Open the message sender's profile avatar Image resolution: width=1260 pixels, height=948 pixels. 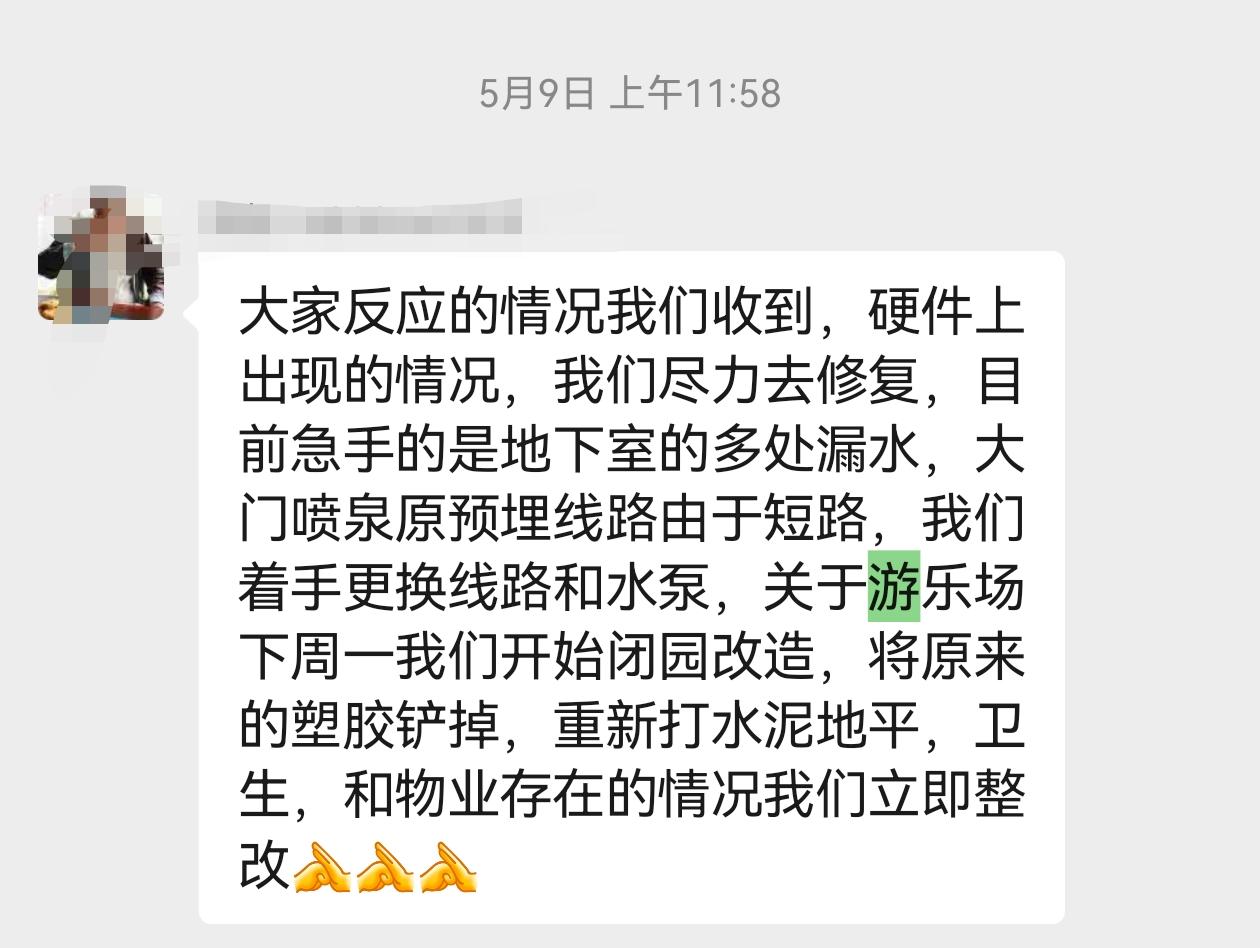click(100, 256)
